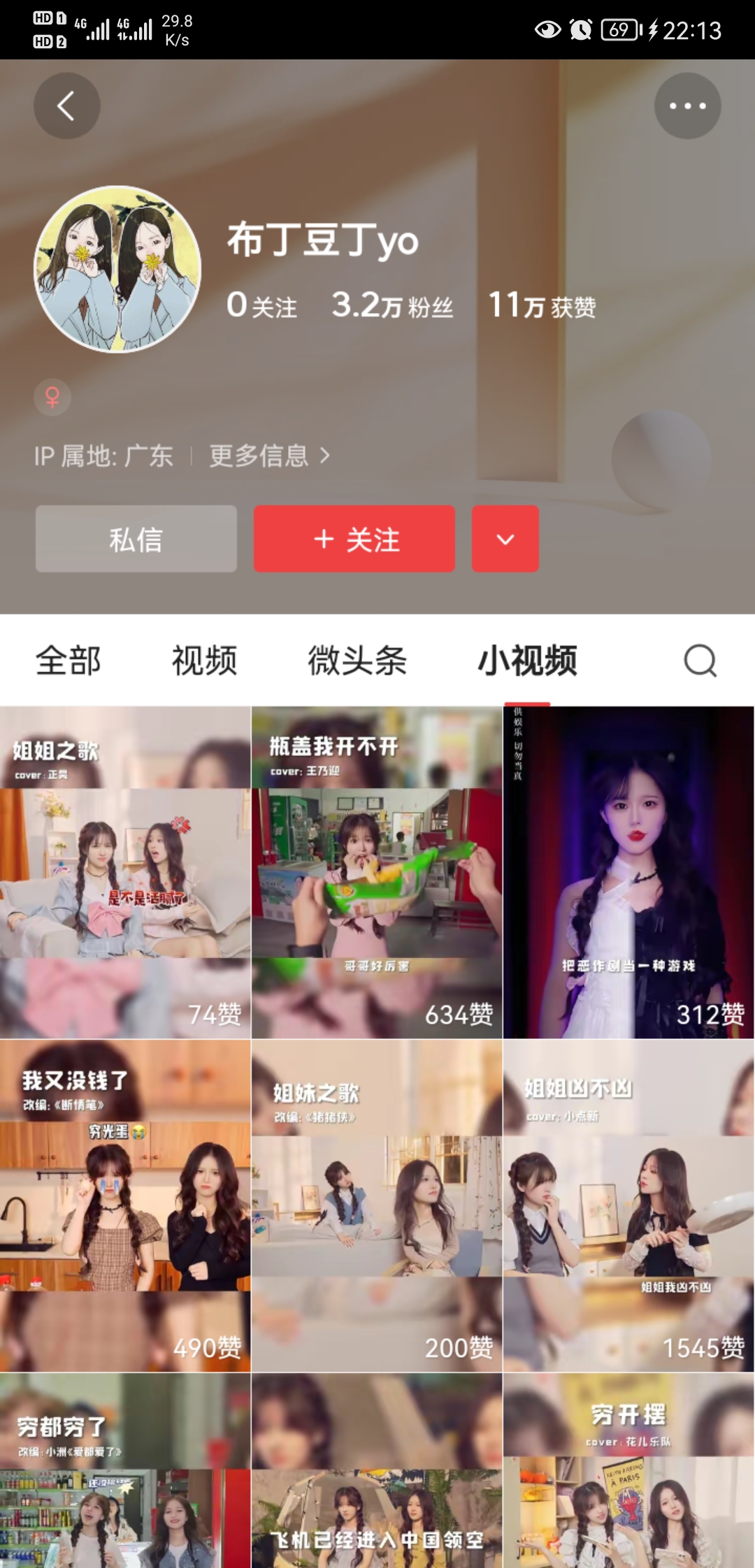755x1568 pixels.
Task: Watch the video with 312赞
Action: tap(628, 872)
